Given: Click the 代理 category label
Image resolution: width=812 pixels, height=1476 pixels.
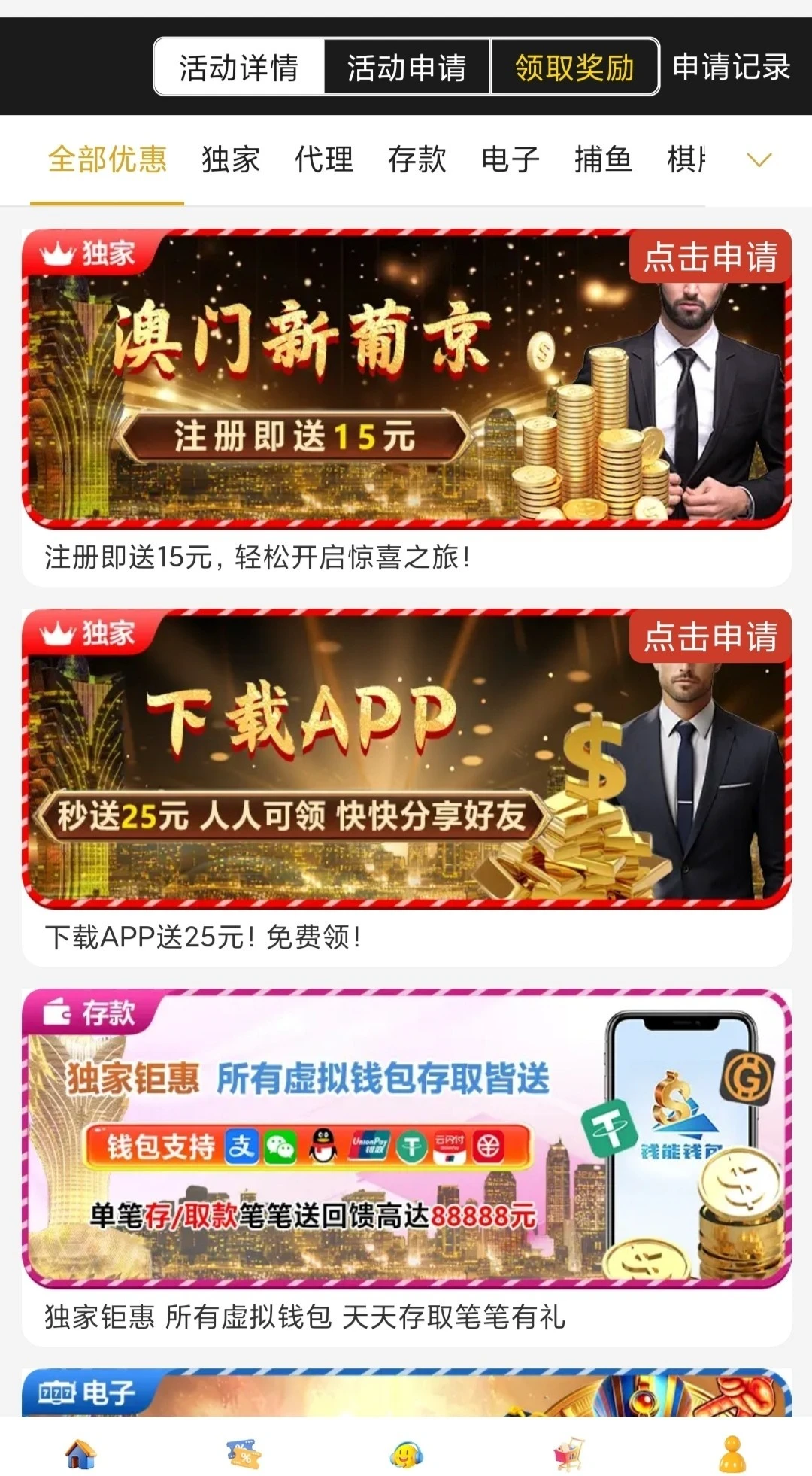Looking at the screenshot, I should (325, 160).
